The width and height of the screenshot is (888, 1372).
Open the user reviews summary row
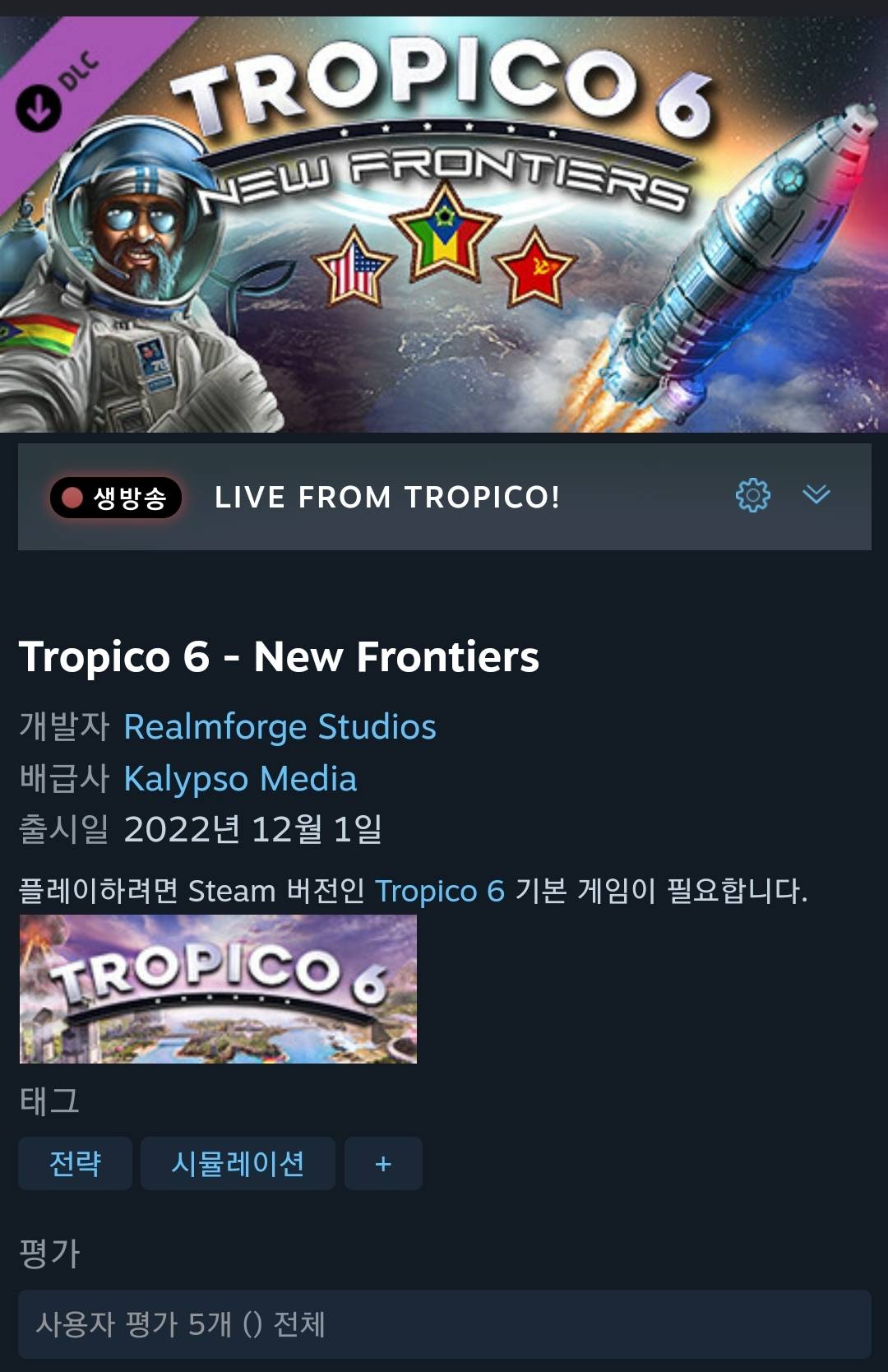pyautogui.click(x=444, y=1324)
